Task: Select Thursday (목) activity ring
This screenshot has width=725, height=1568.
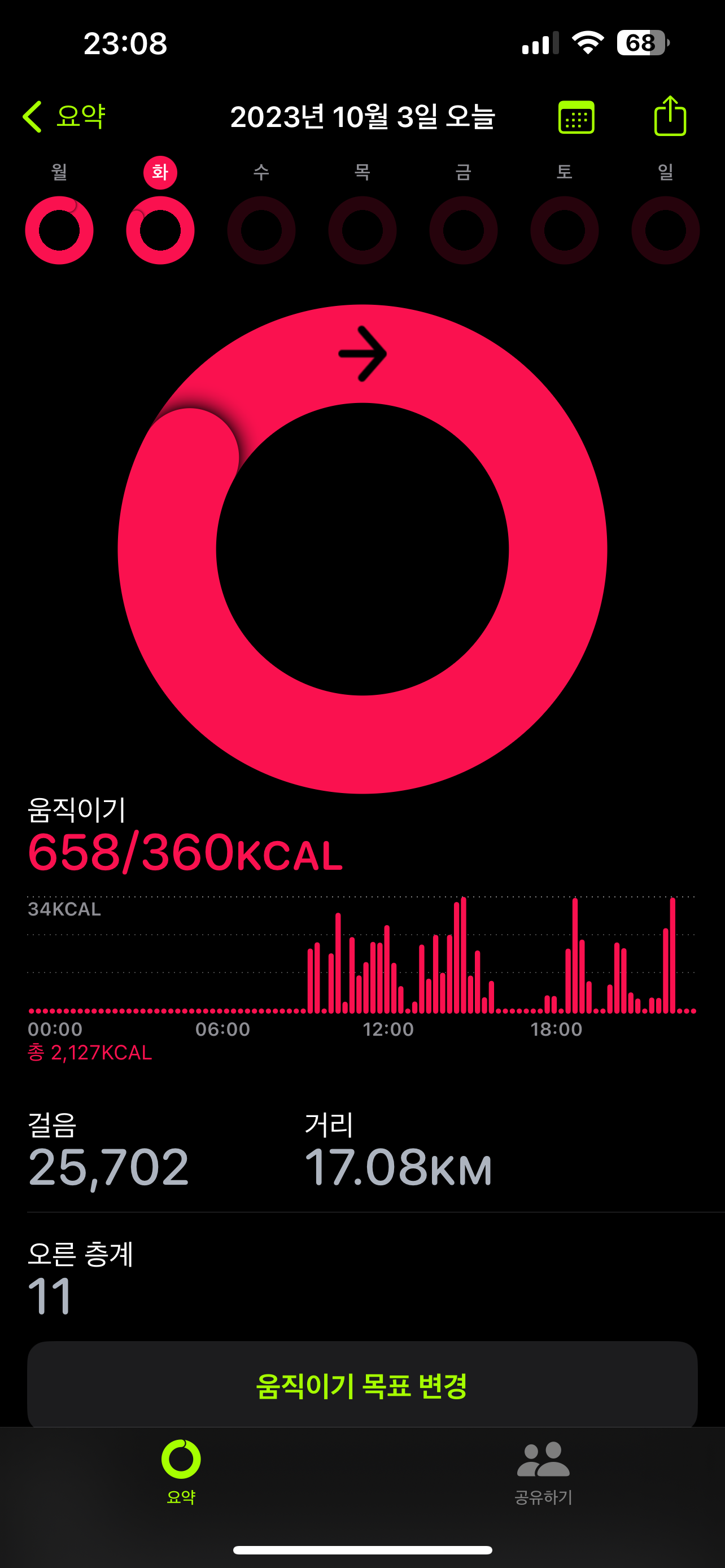Action: [362, 230]
